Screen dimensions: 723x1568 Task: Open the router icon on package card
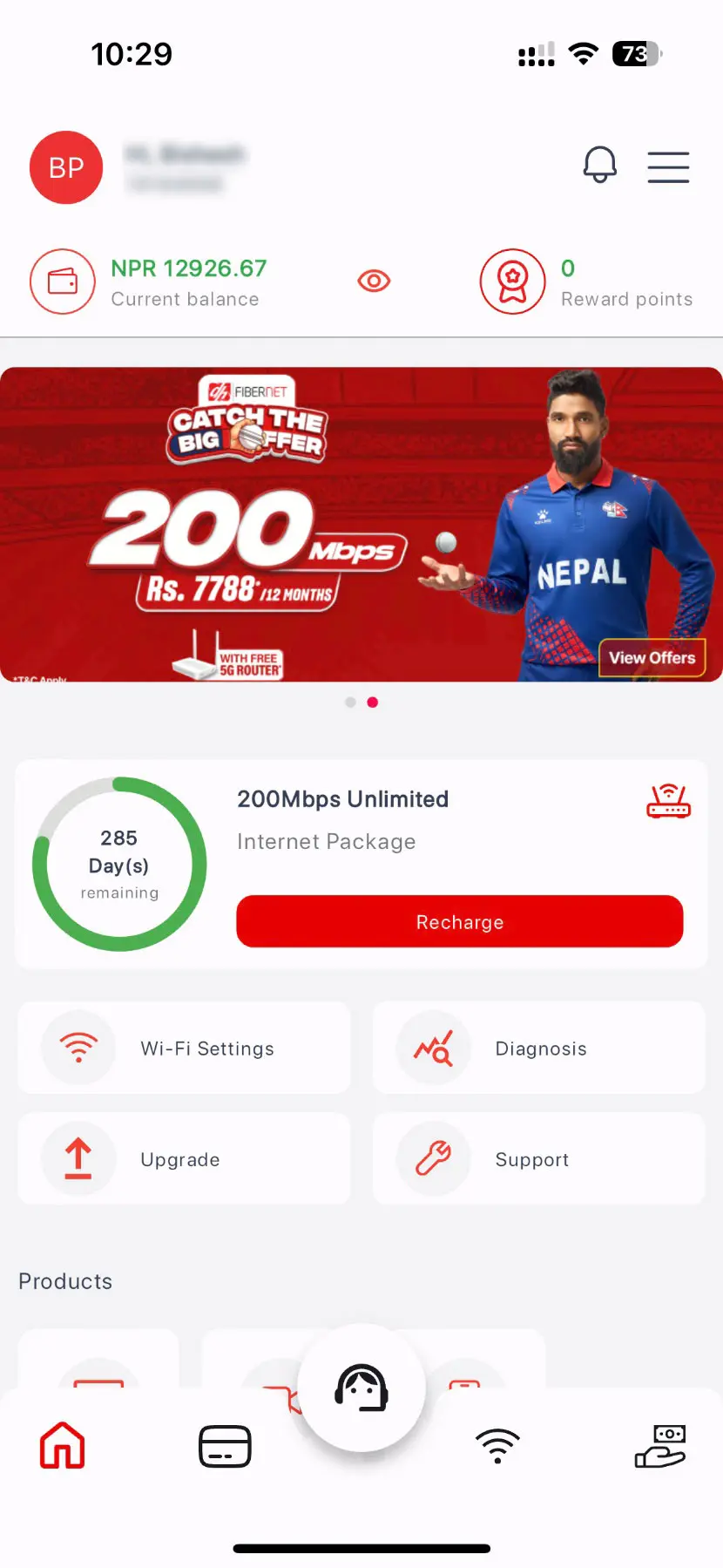[668, 801]
